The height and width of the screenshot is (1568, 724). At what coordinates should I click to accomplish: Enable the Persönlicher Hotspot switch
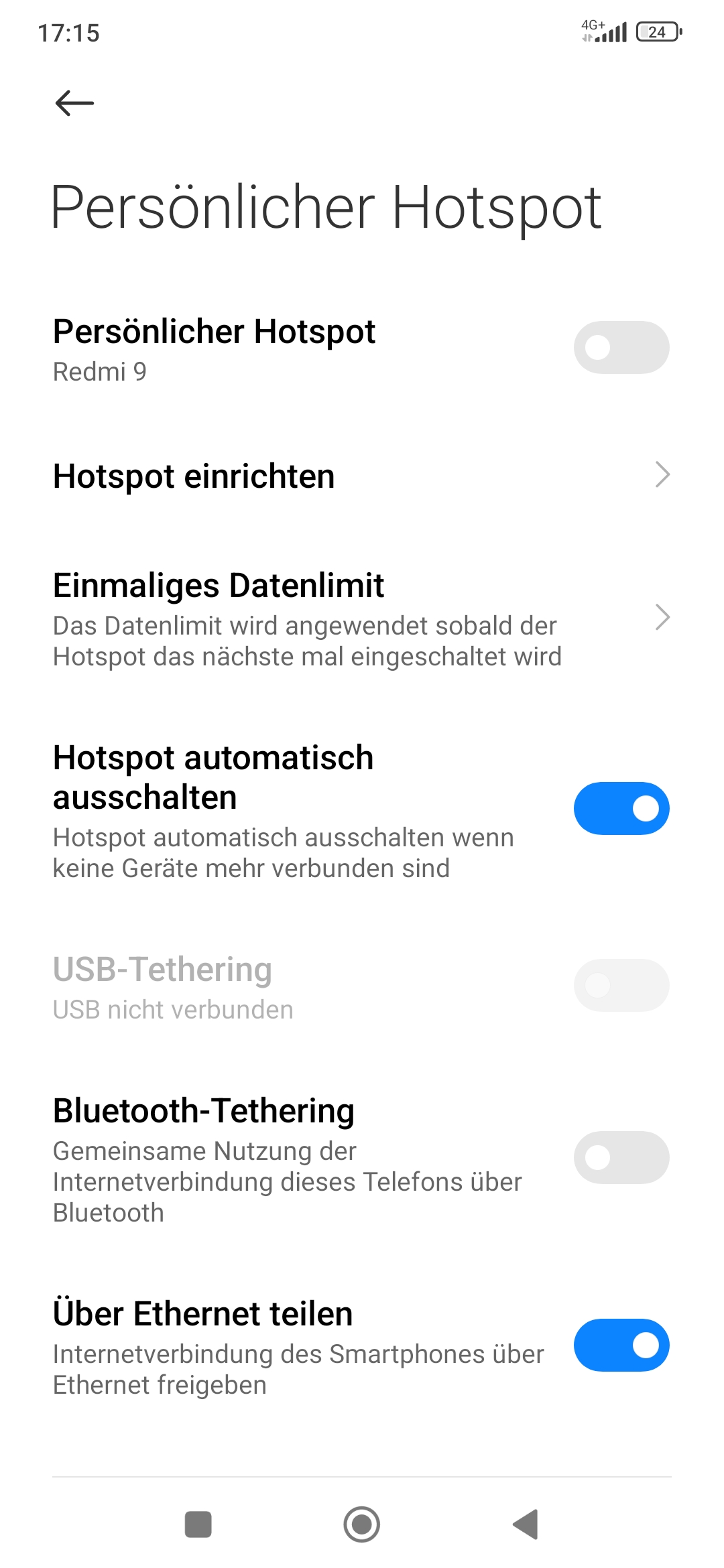pyautogui.click(x=621, y=347)
